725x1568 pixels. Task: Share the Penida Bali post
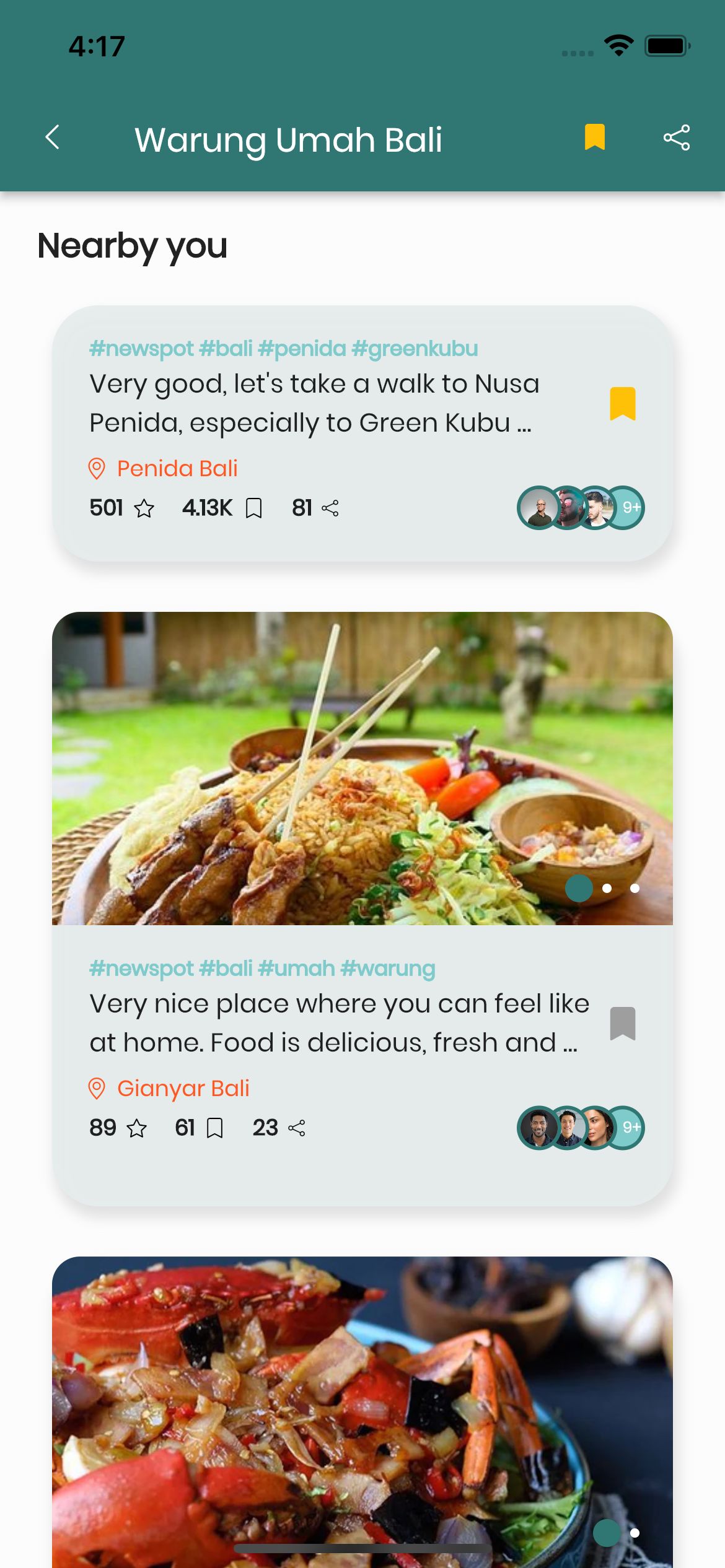pos(330,508)
